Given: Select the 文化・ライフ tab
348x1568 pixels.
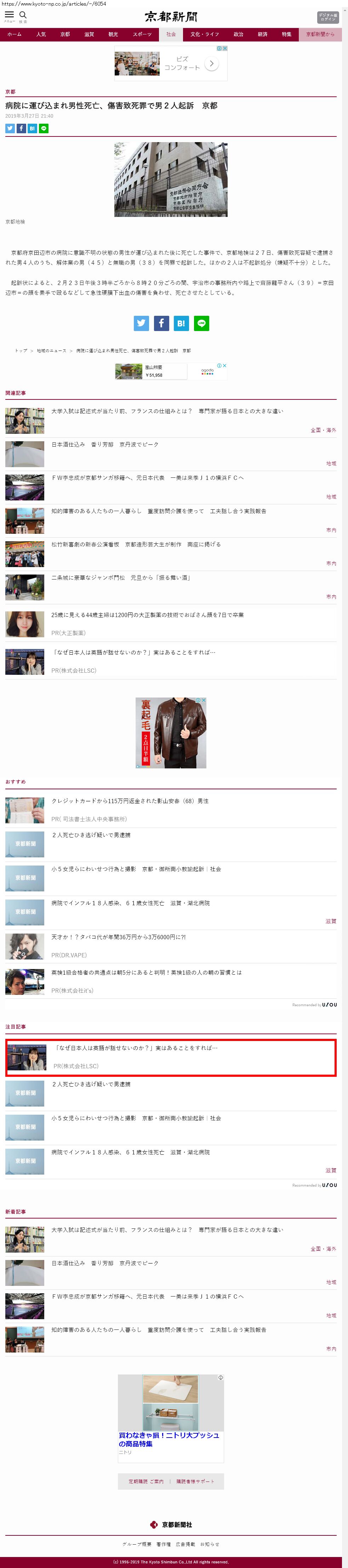Looking at the screenshot, I should [x=204, y=35].
